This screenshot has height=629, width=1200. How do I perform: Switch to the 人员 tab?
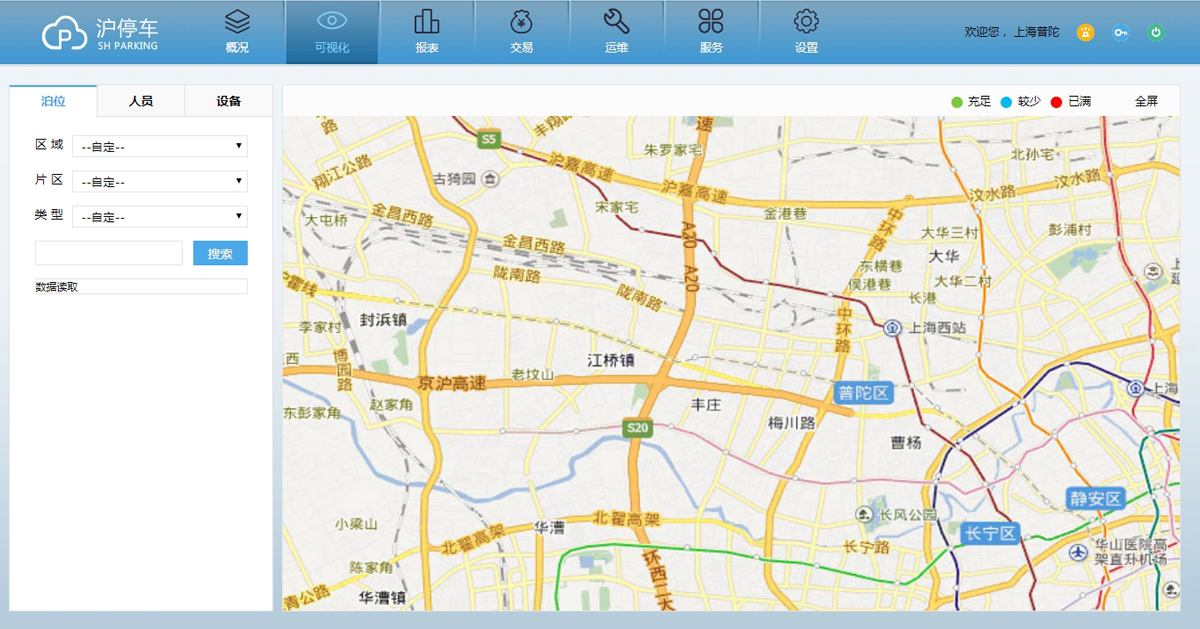pyautogui.click(x=141, y=101)
